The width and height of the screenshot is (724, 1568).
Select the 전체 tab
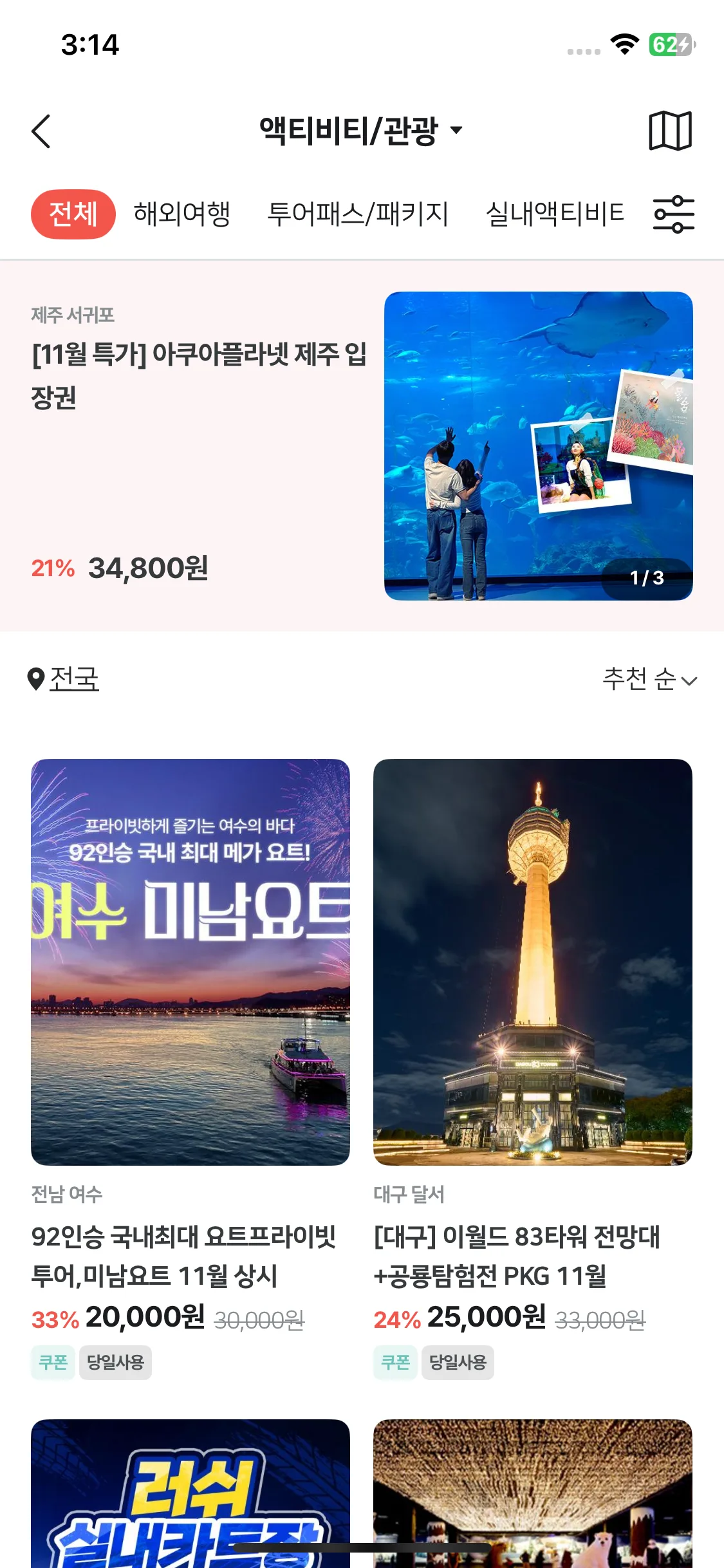coord(73,214)
